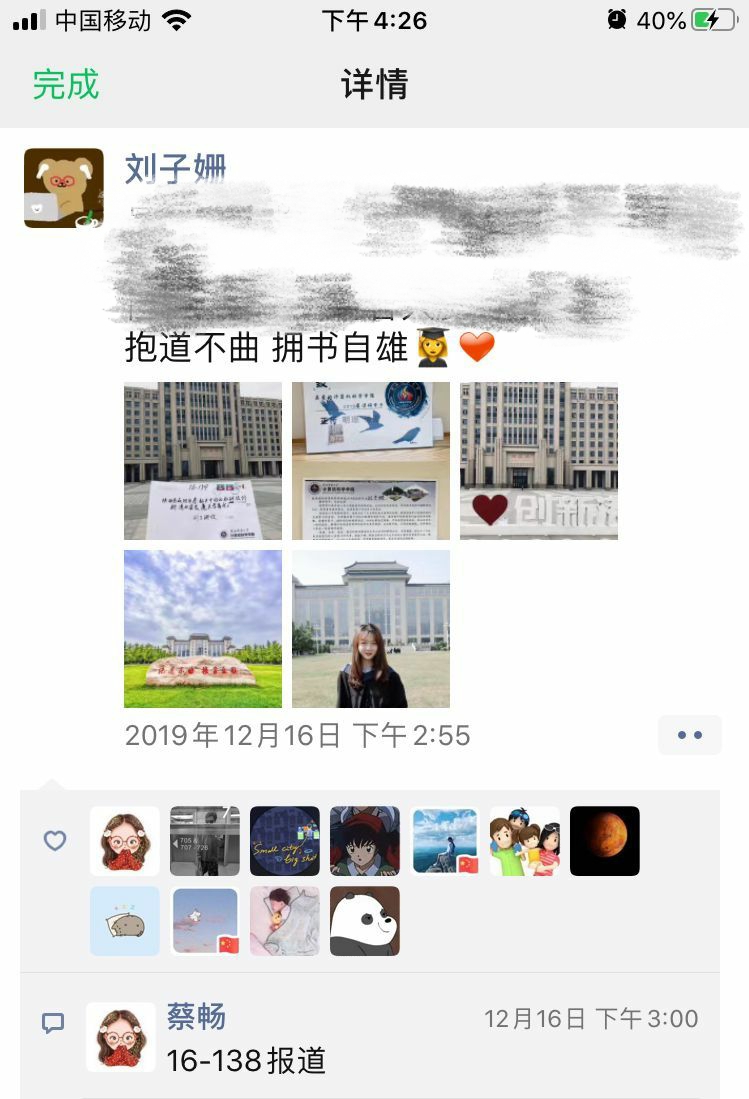View photo of building with paper document
This screenshot has height=1099, width=749.
(203, 461)
